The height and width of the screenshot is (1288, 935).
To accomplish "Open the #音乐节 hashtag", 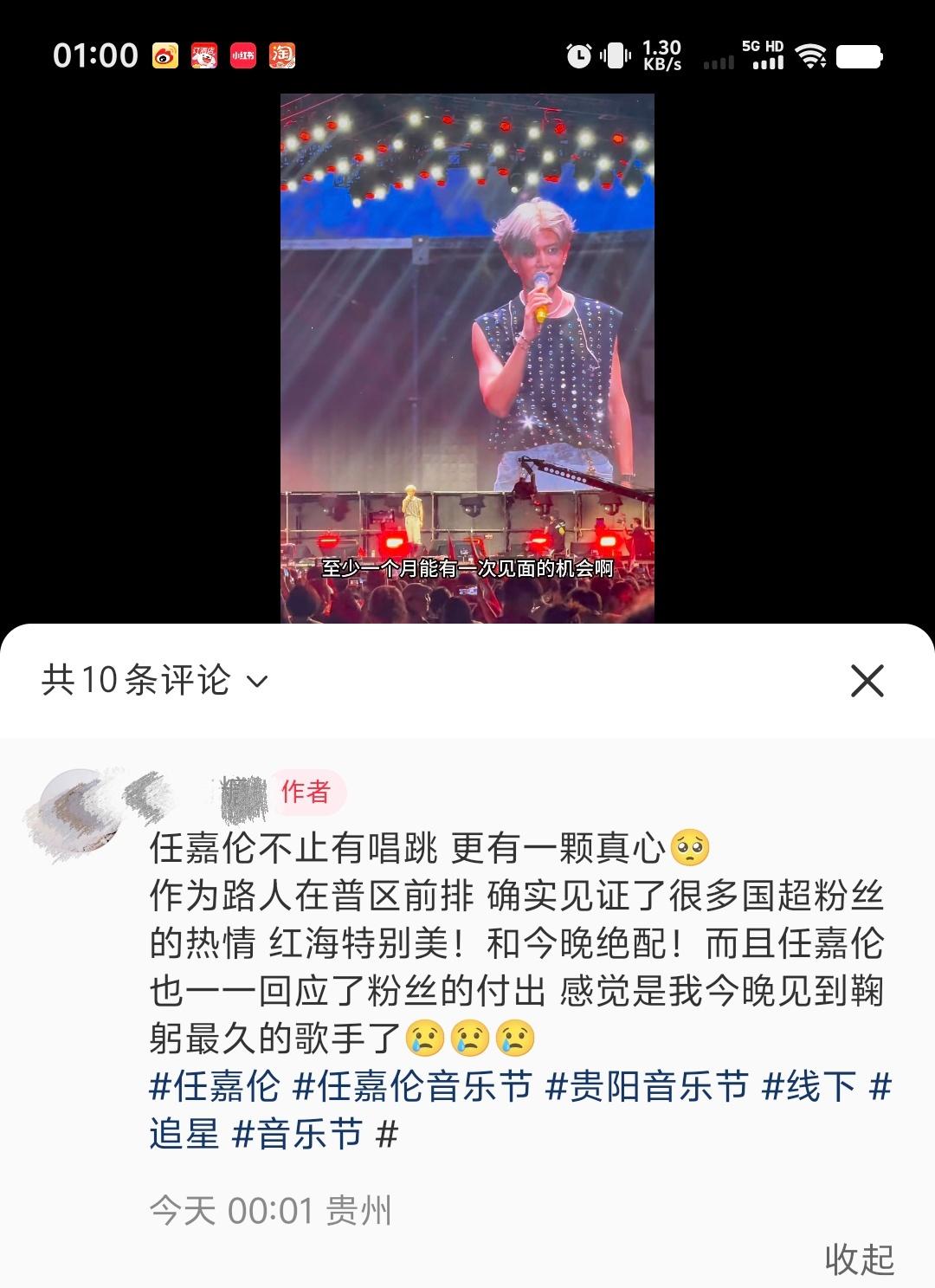I will coord(297,1134).
